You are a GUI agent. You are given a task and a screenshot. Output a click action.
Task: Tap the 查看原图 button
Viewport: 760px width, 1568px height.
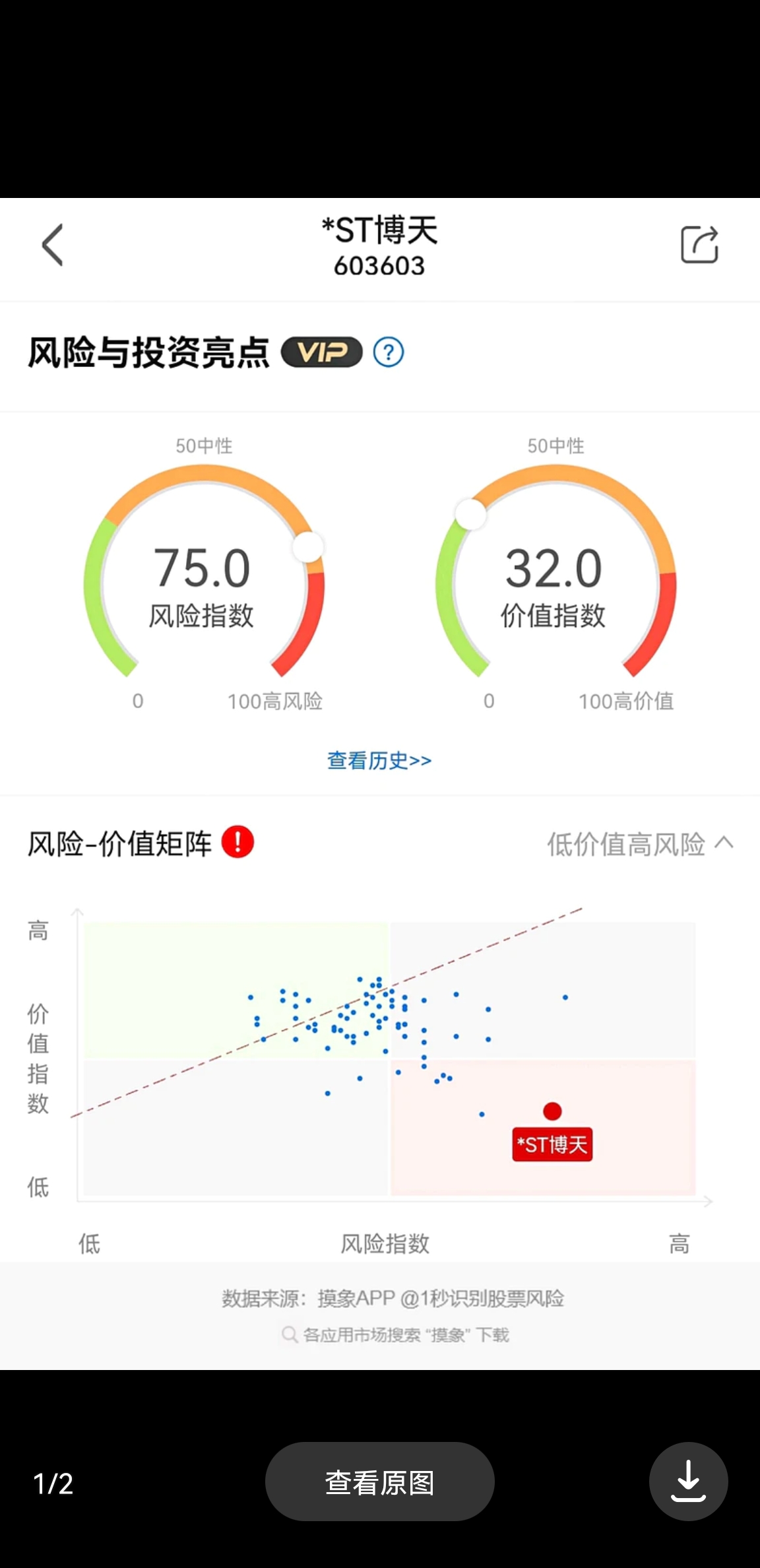click(379, 1482)
